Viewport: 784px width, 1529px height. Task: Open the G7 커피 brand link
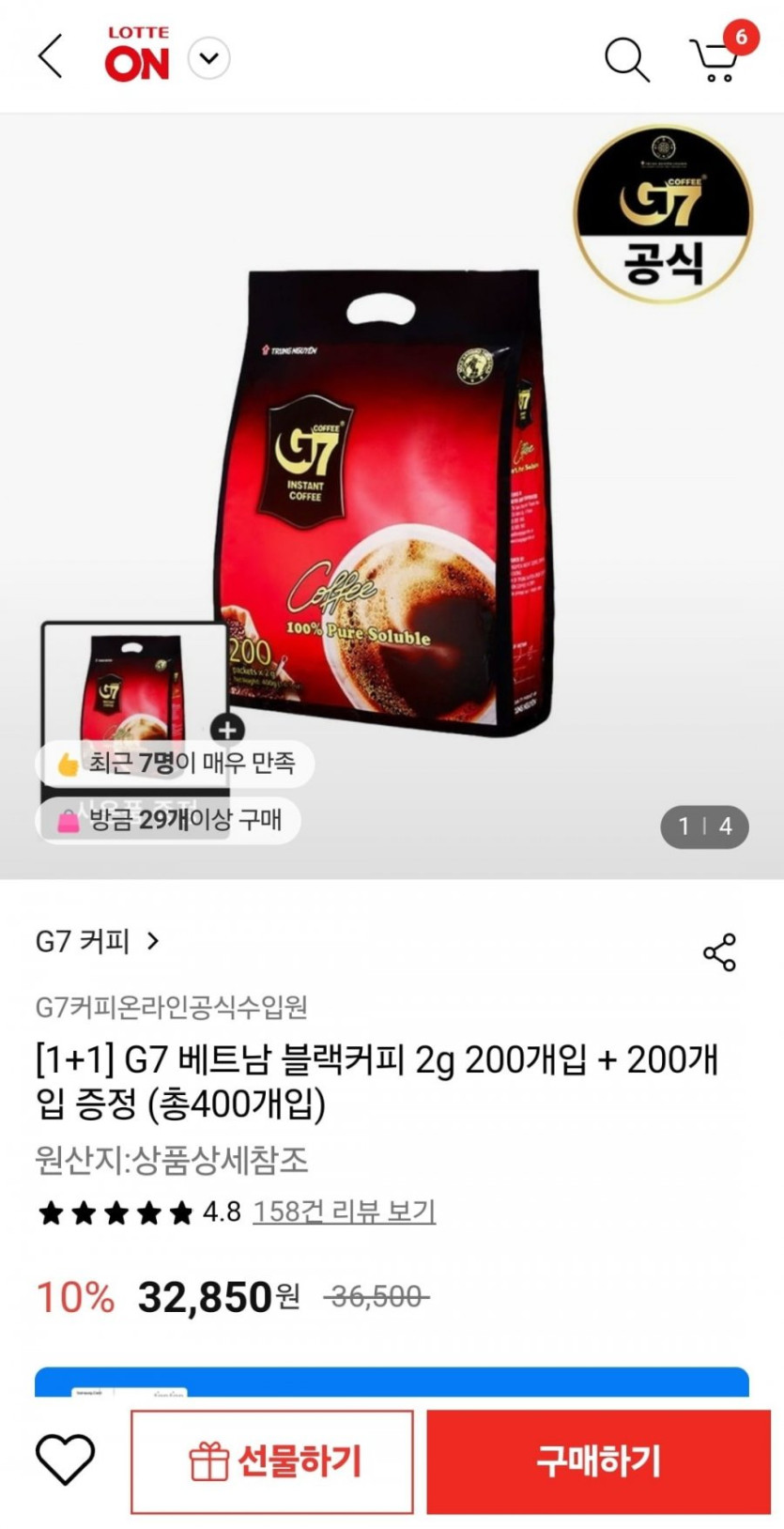point(98,940)
